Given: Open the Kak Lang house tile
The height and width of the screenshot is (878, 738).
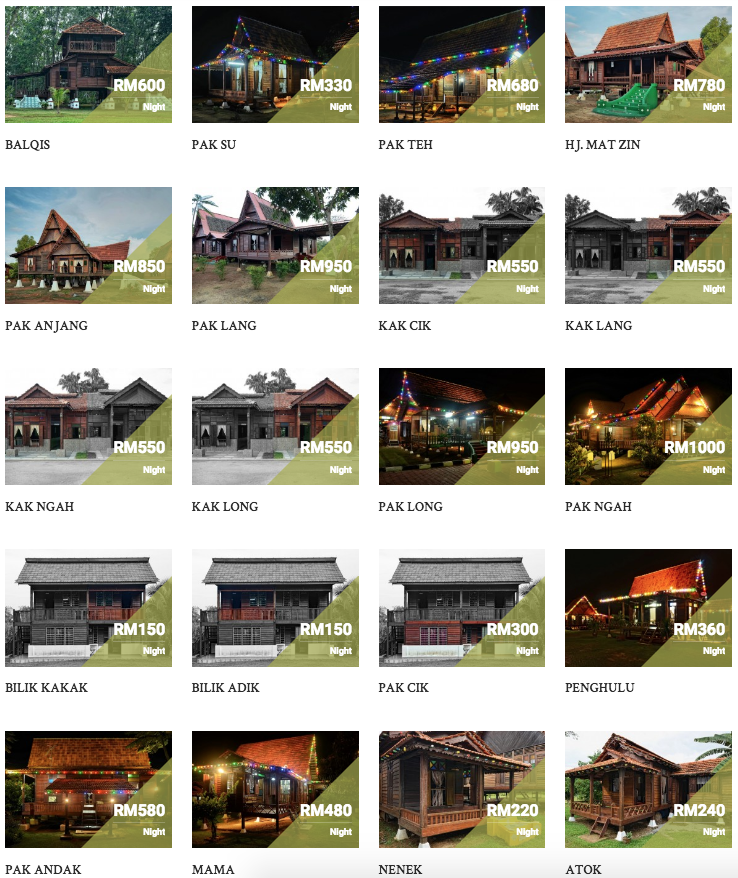Looking at the screenshot, I should click(x=648, y=246).
